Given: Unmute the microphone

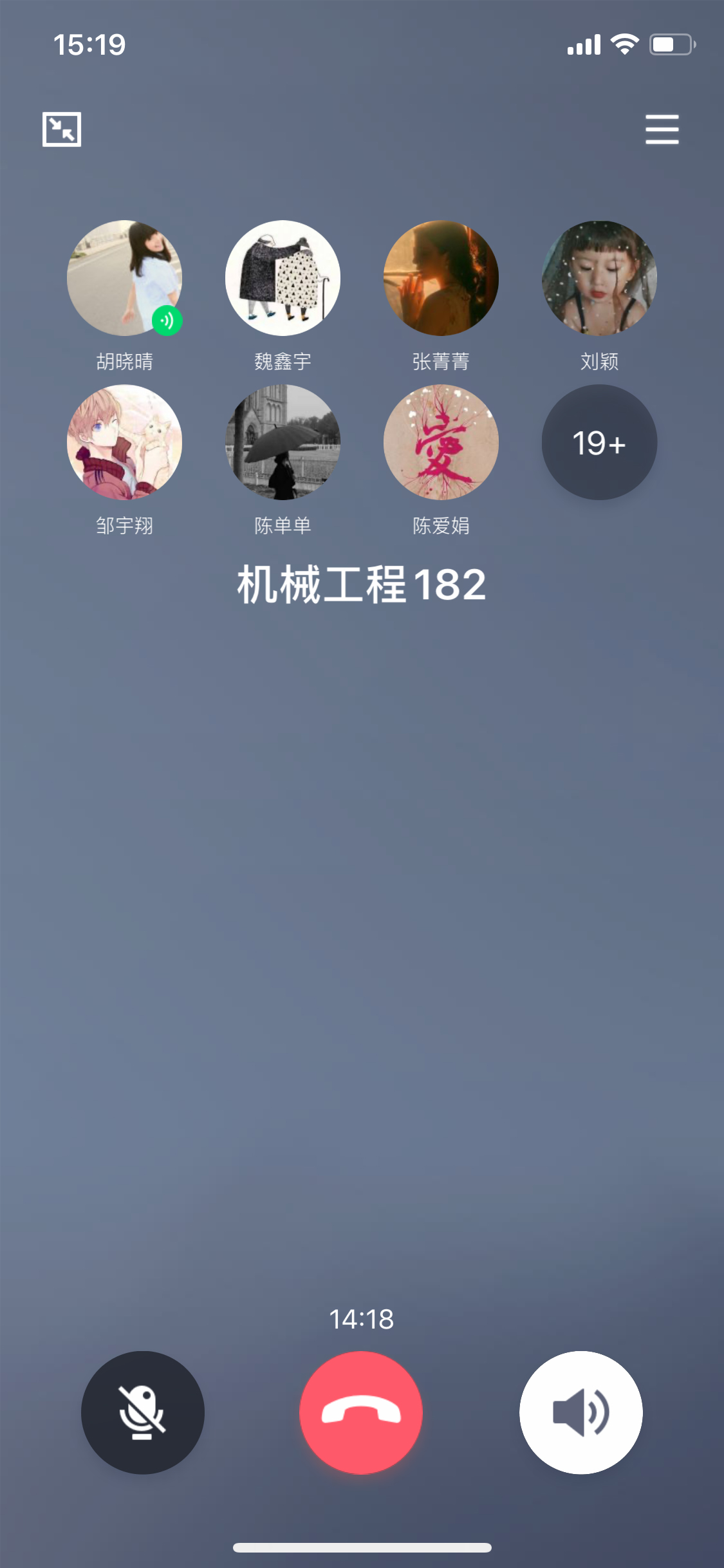Looking at the screenshot, I should [142, 1412].
